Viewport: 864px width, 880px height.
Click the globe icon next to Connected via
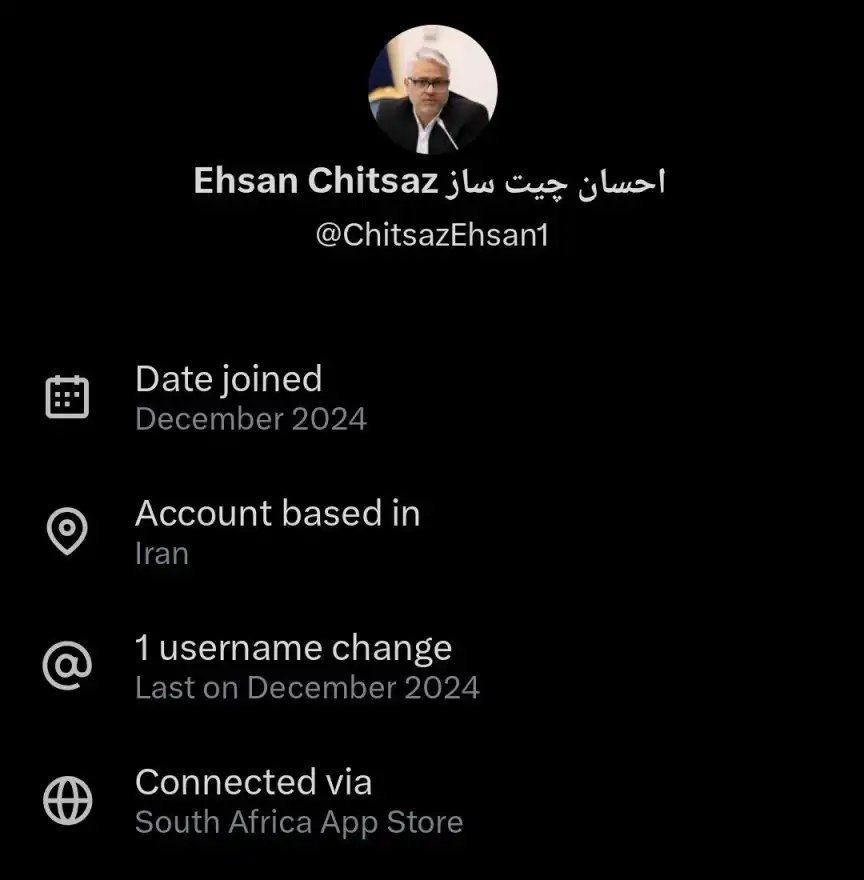coord(67,799)
